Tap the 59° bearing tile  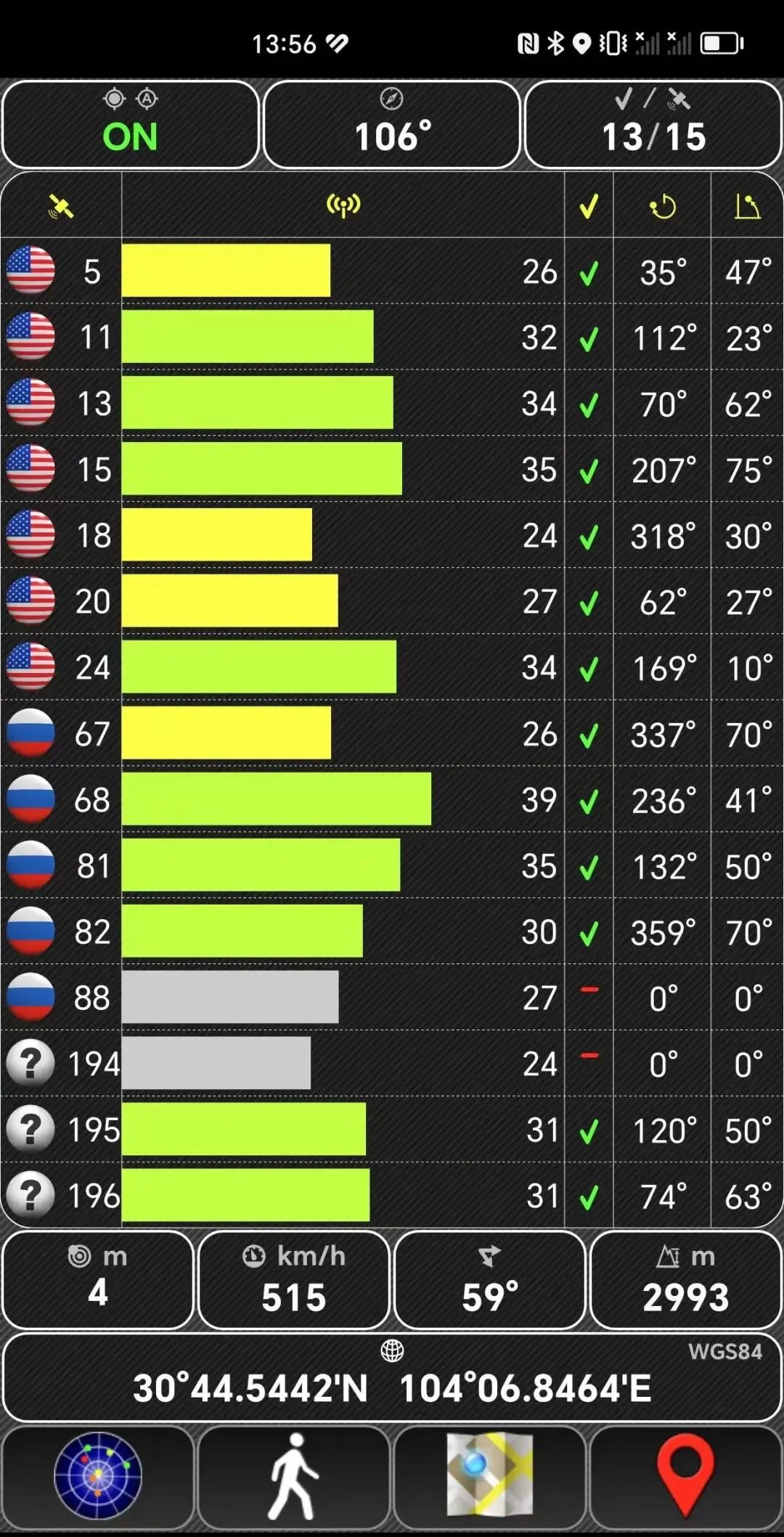490,1281
